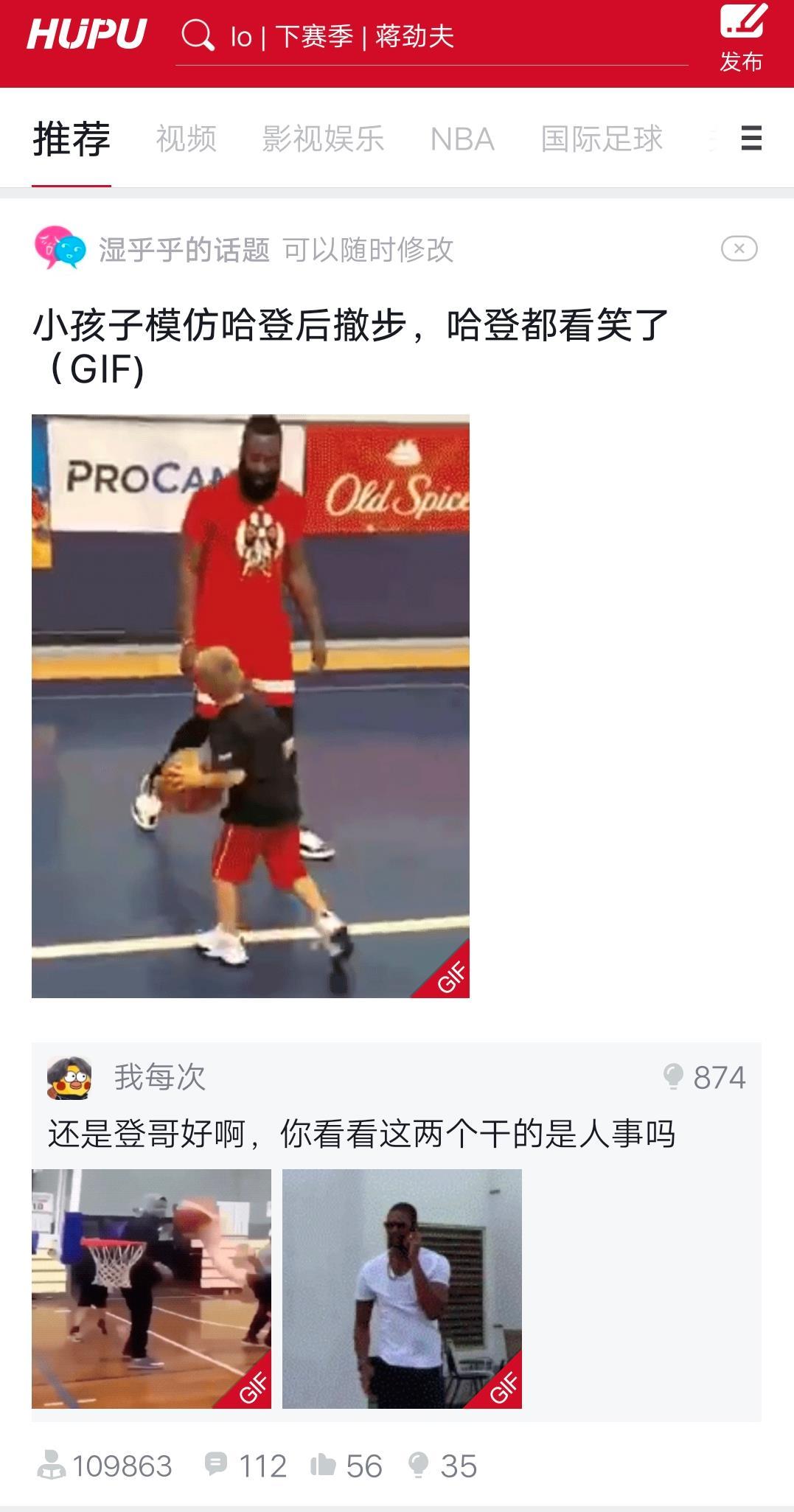The image size is (794, 1512).
Task: Light up the comment with 874 lights
Action: click(x=704, y=1078)
